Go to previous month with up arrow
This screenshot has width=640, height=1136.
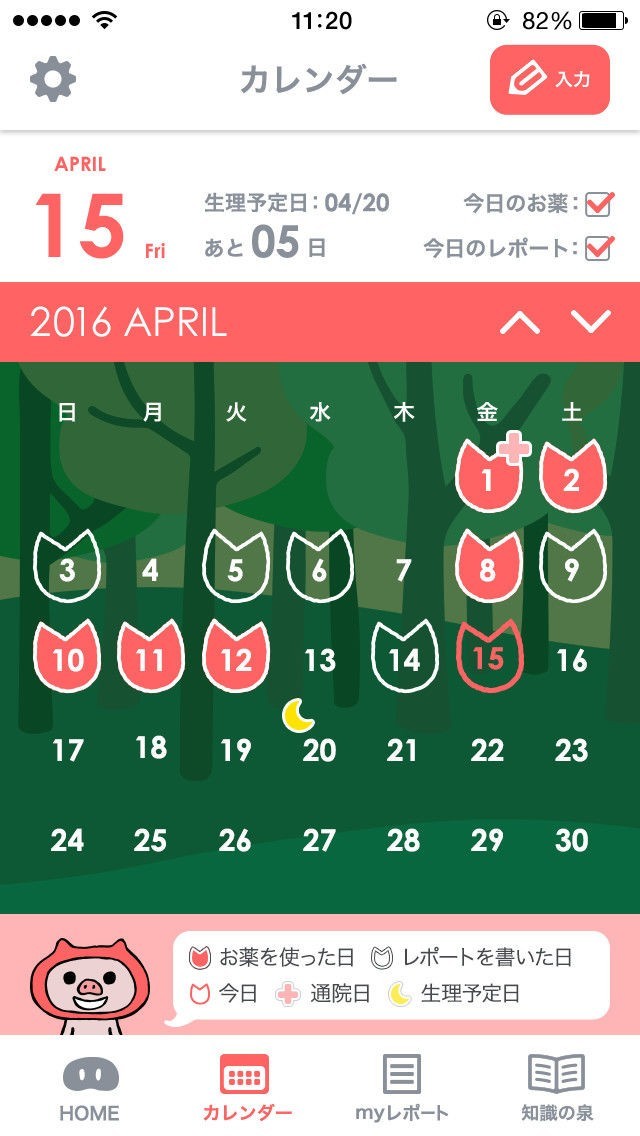pyautogui.click(x=520, y=322)
